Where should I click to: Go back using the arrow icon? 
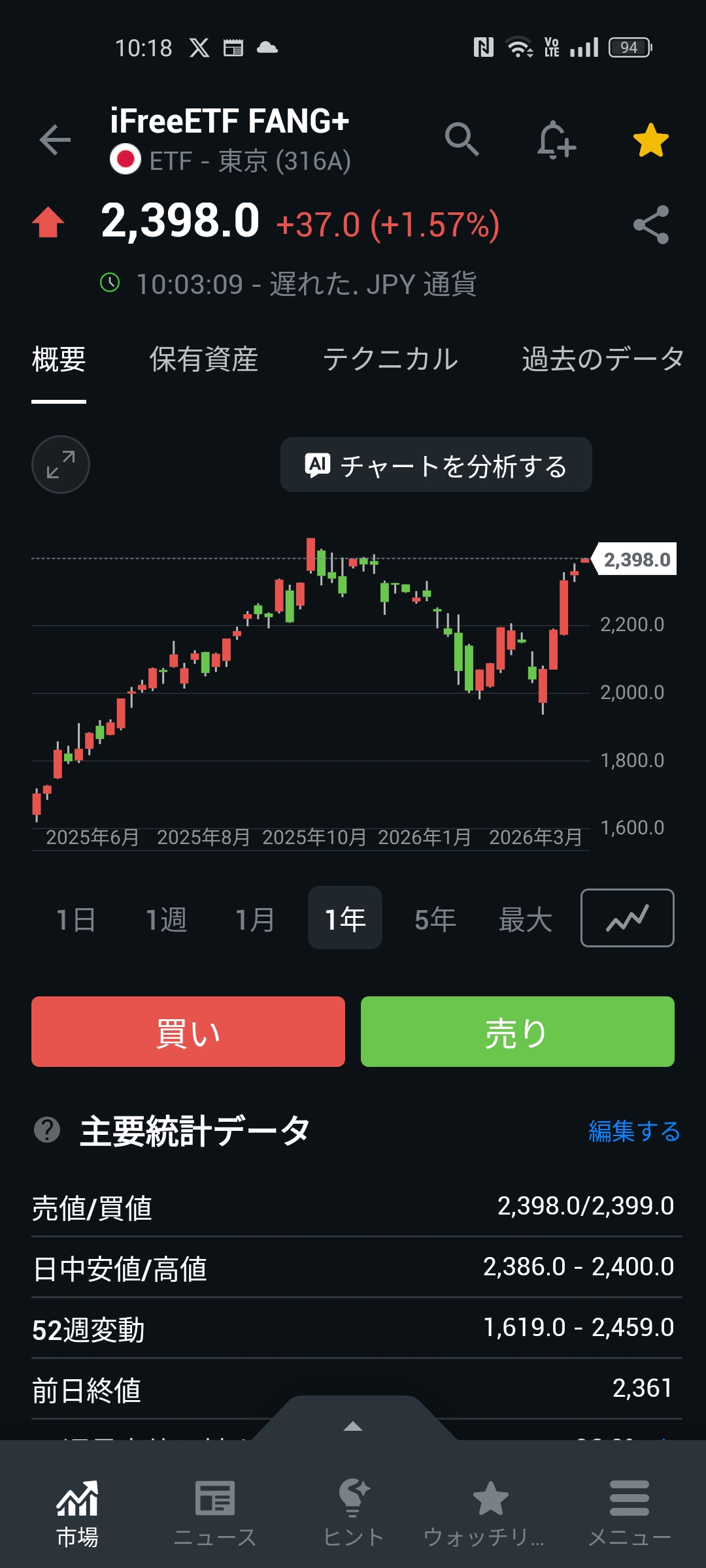tap(55, 140)
